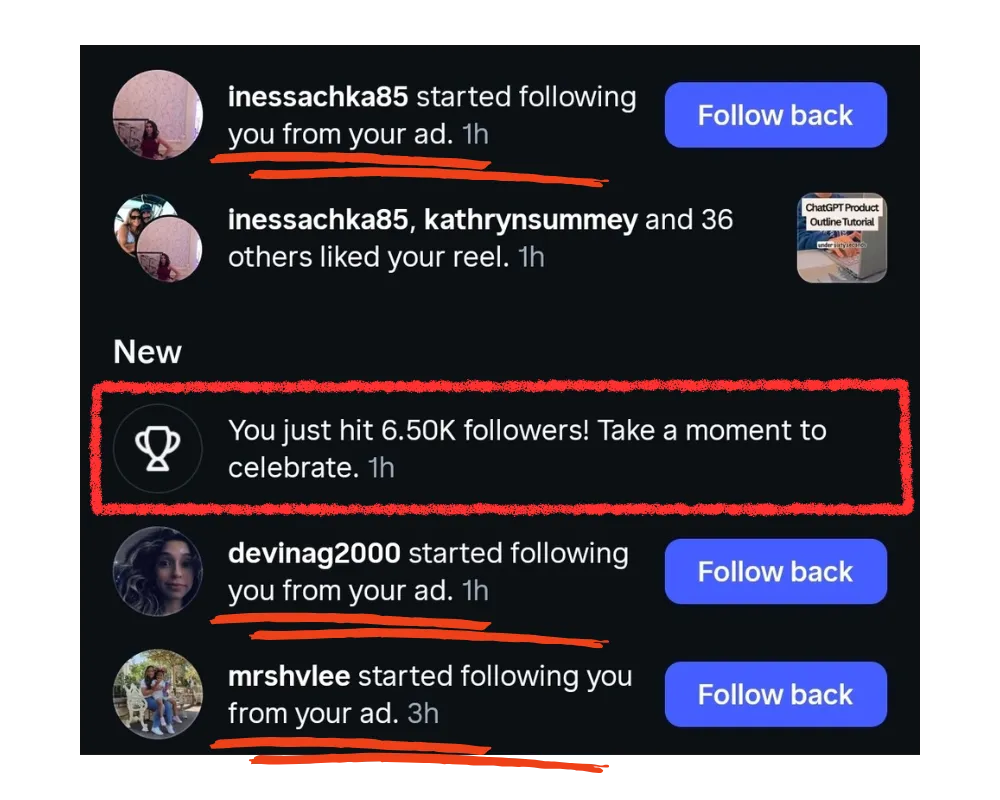The image size is (1000, 800).
Task: Follow back mrshvlee
Action: (x=776, y=694)
